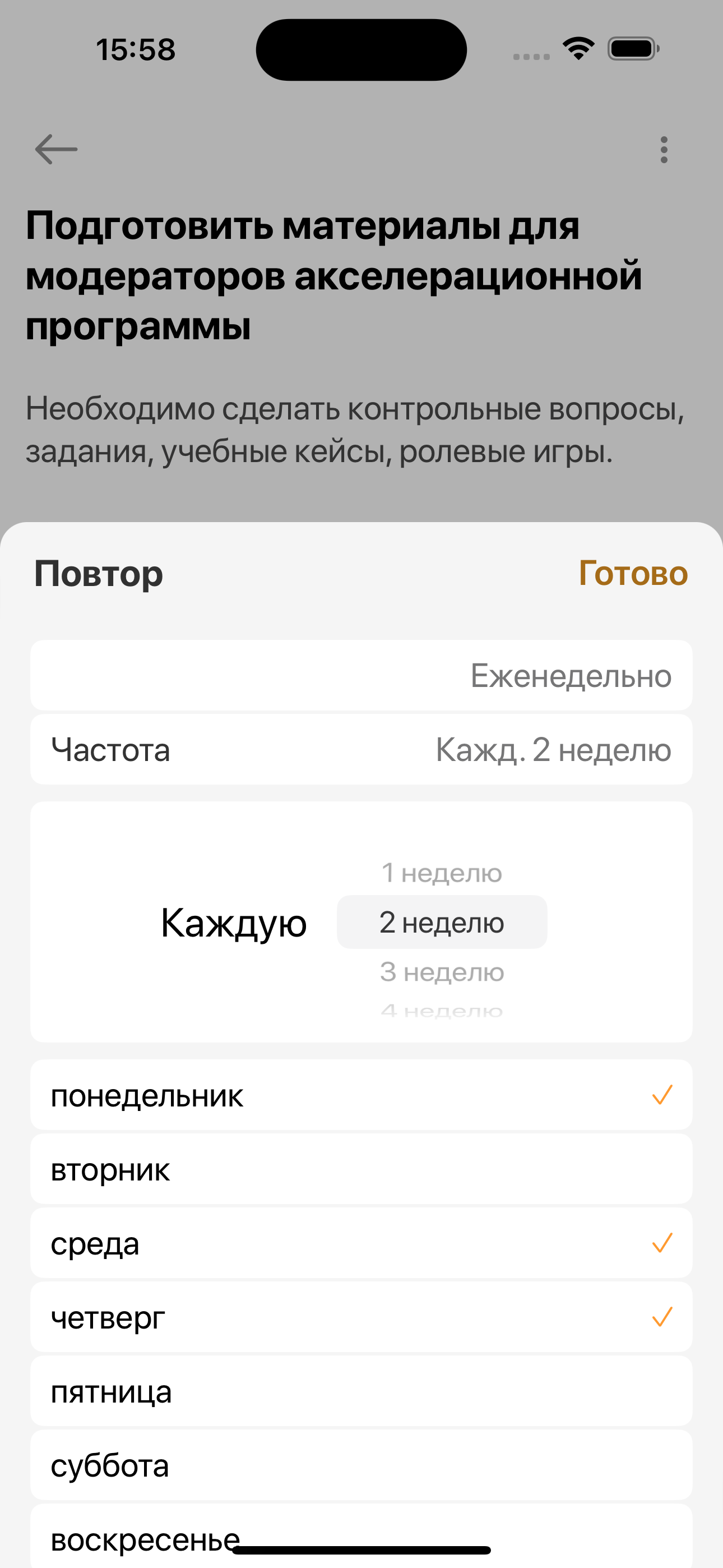Open the Частота frequency row
Image resolution: width=723 pixels, height=1568 pixels.
click(361, 749)
